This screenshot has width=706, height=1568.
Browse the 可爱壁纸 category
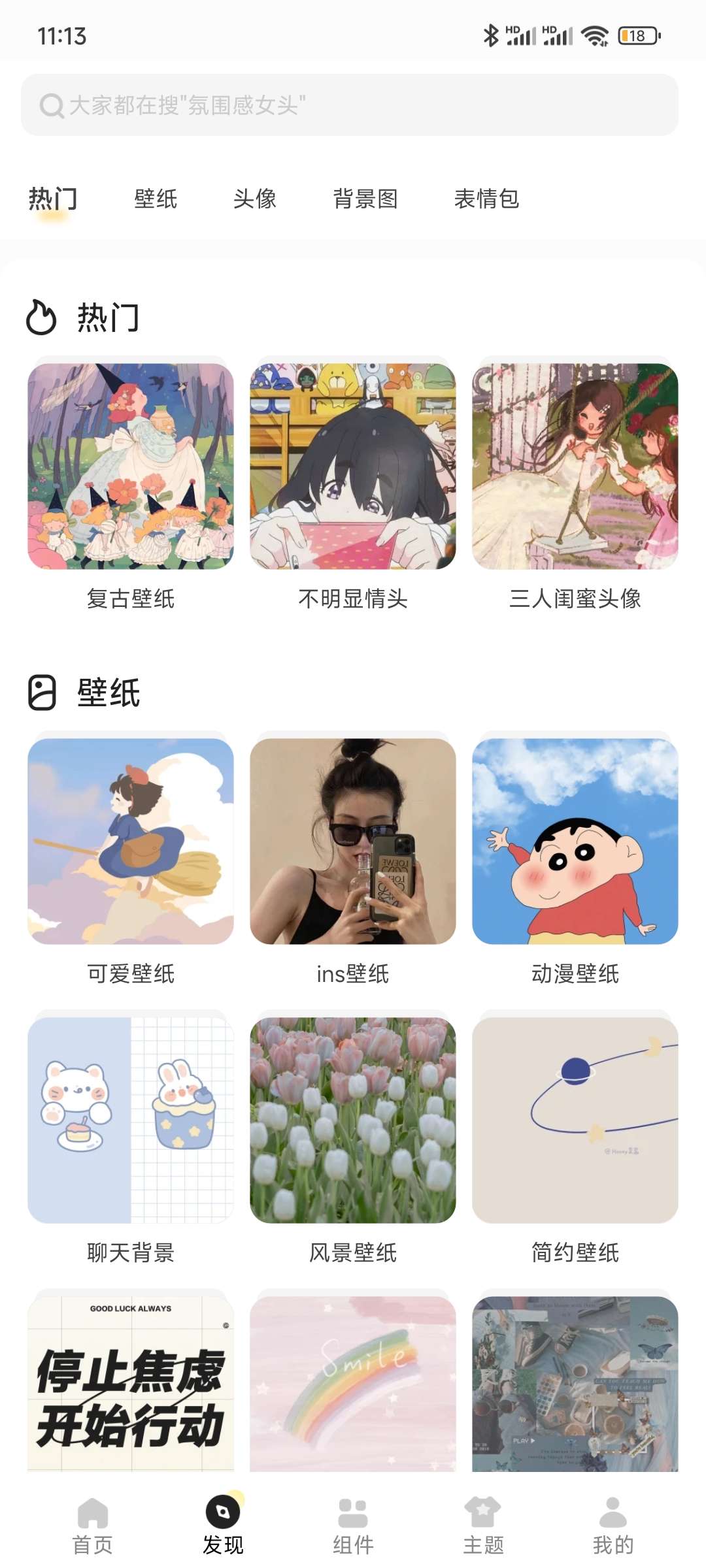(x=131, y=841)
